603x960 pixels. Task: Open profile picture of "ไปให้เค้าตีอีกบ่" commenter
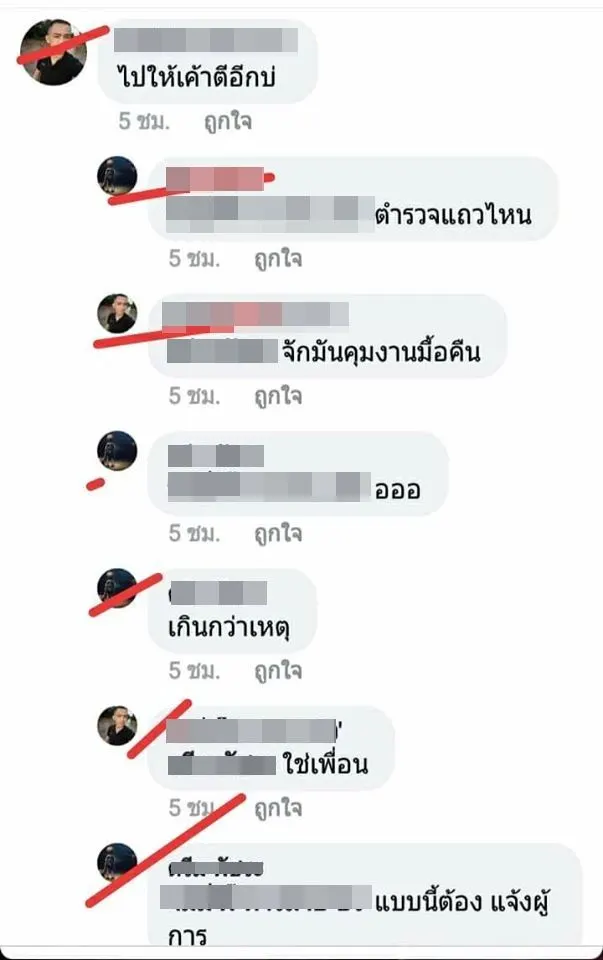[54, 53]
